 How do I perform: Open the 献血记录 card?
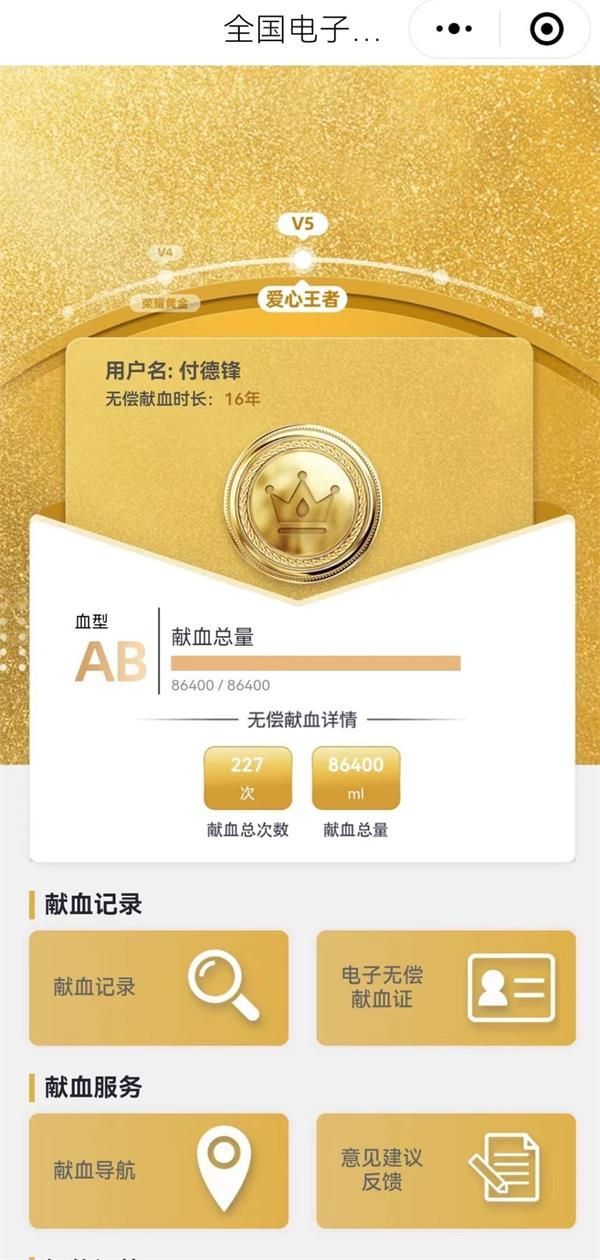(158, 988)
